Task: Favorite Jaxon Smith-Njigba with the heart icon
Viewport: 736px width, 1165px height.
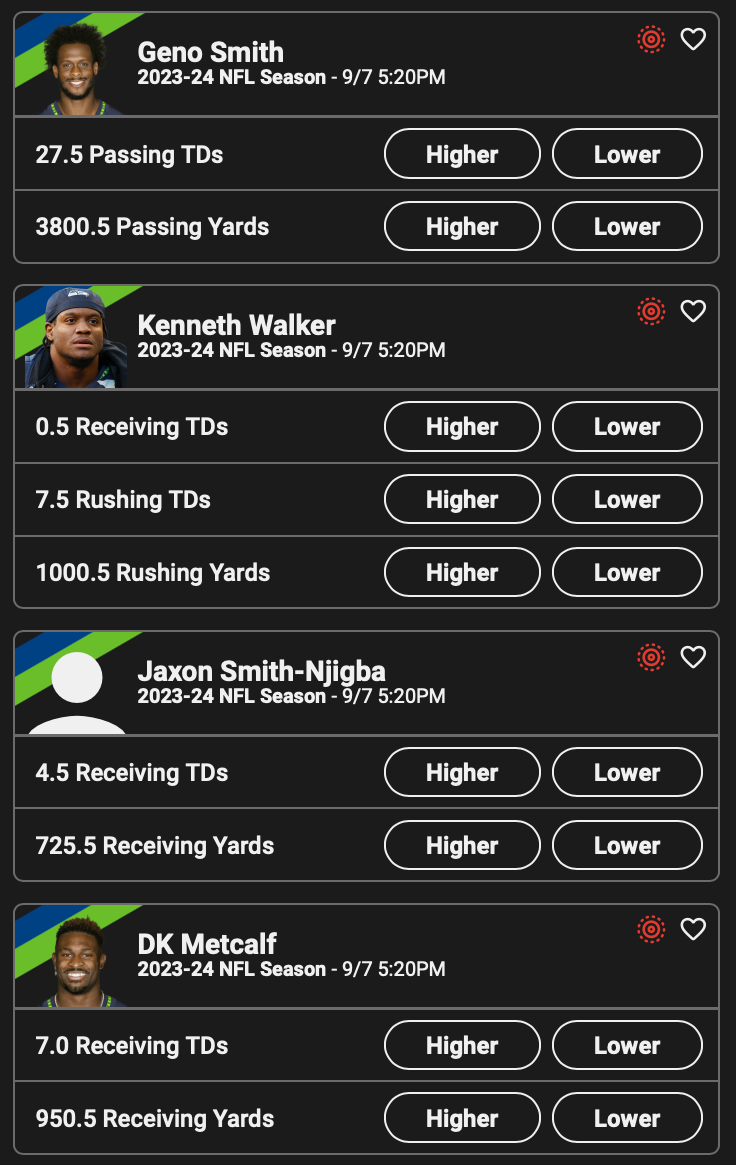Action: click(693, 657)
